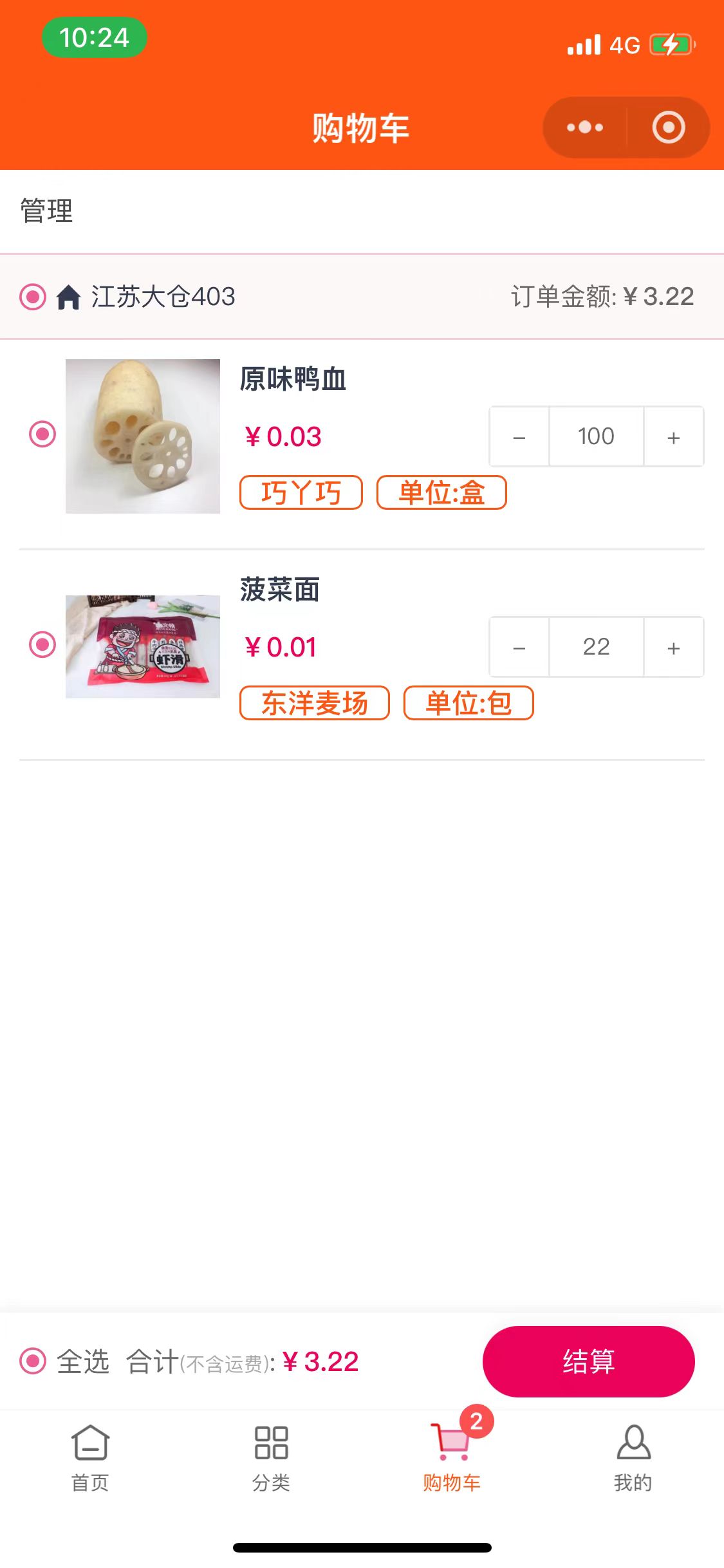724x1568 pixels.
Task: Deselect the 原味鸭血 item
Action: pos(42,434)
